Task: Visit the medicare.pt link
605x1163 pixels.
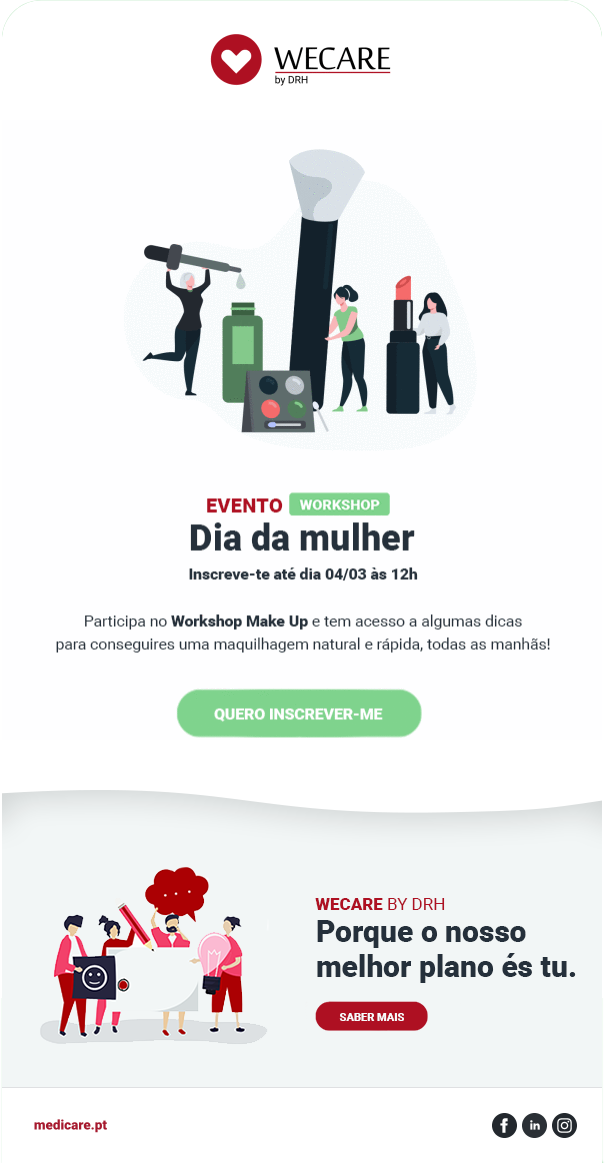Action: (x=70, y=1125)
